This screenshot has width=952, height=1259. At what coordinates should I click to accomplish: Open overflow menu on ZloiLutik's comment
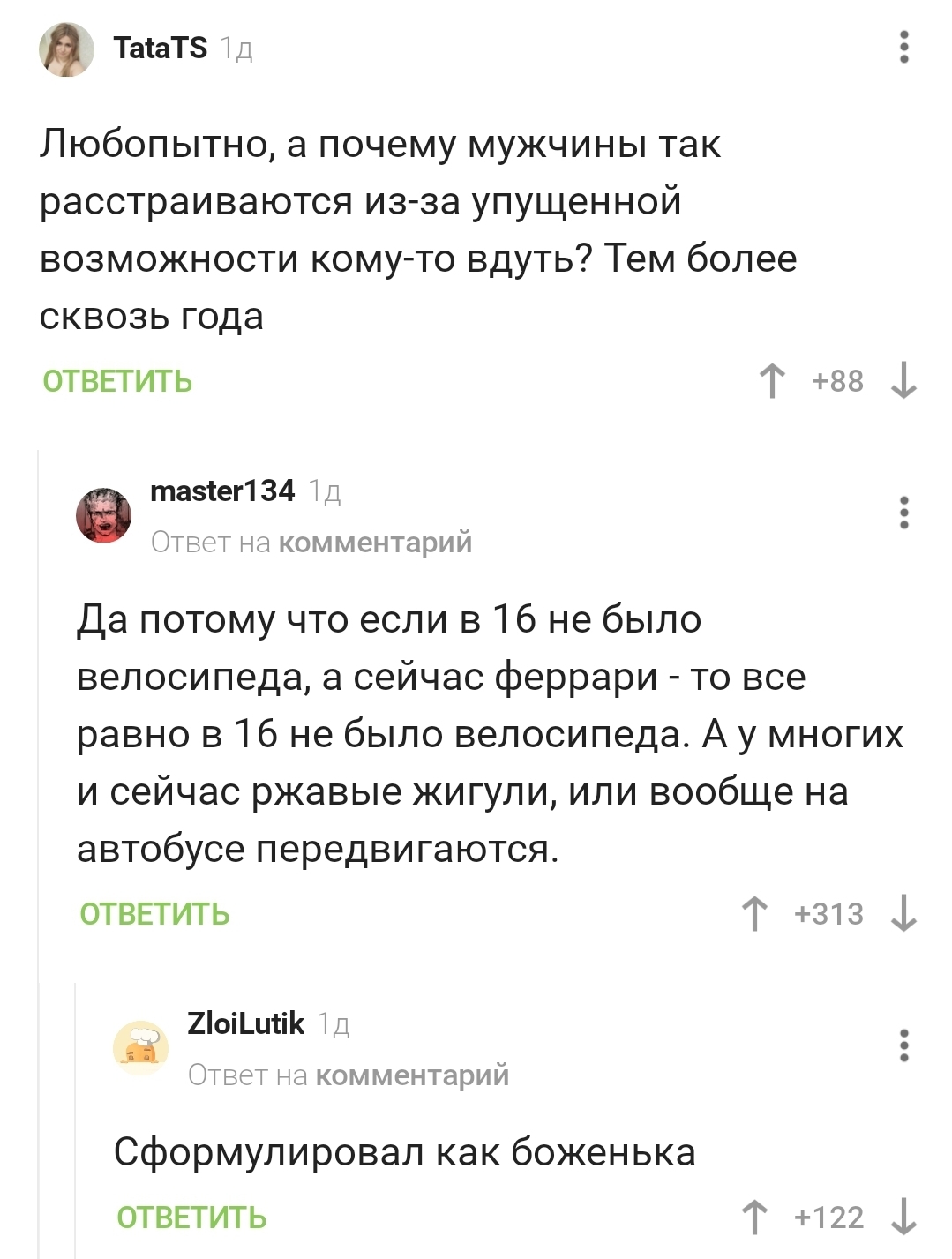click(903, 1045)
